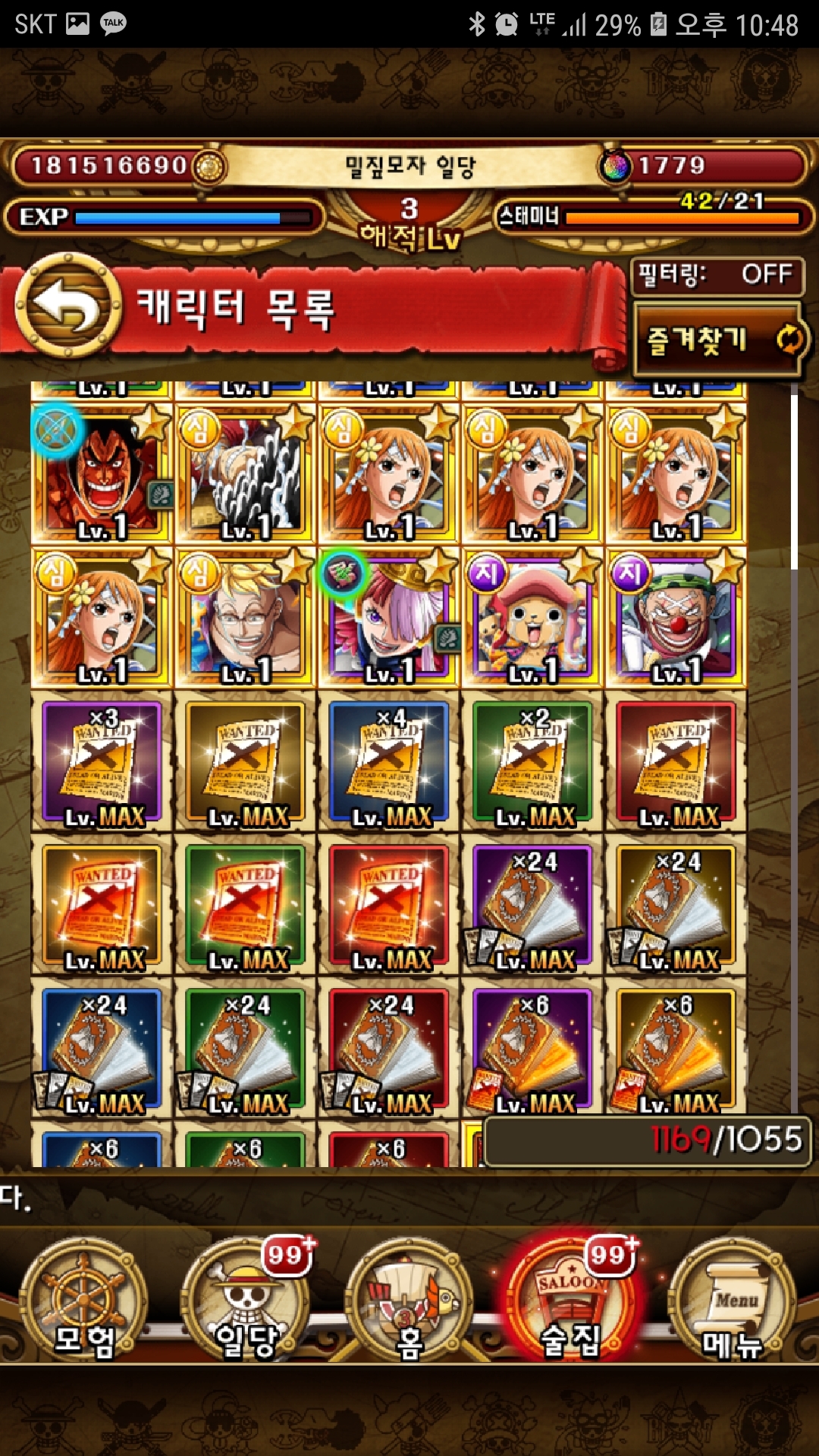819x1456 pixels.
Task: Select the Chopper character card
Action: (x=532, y=617)
